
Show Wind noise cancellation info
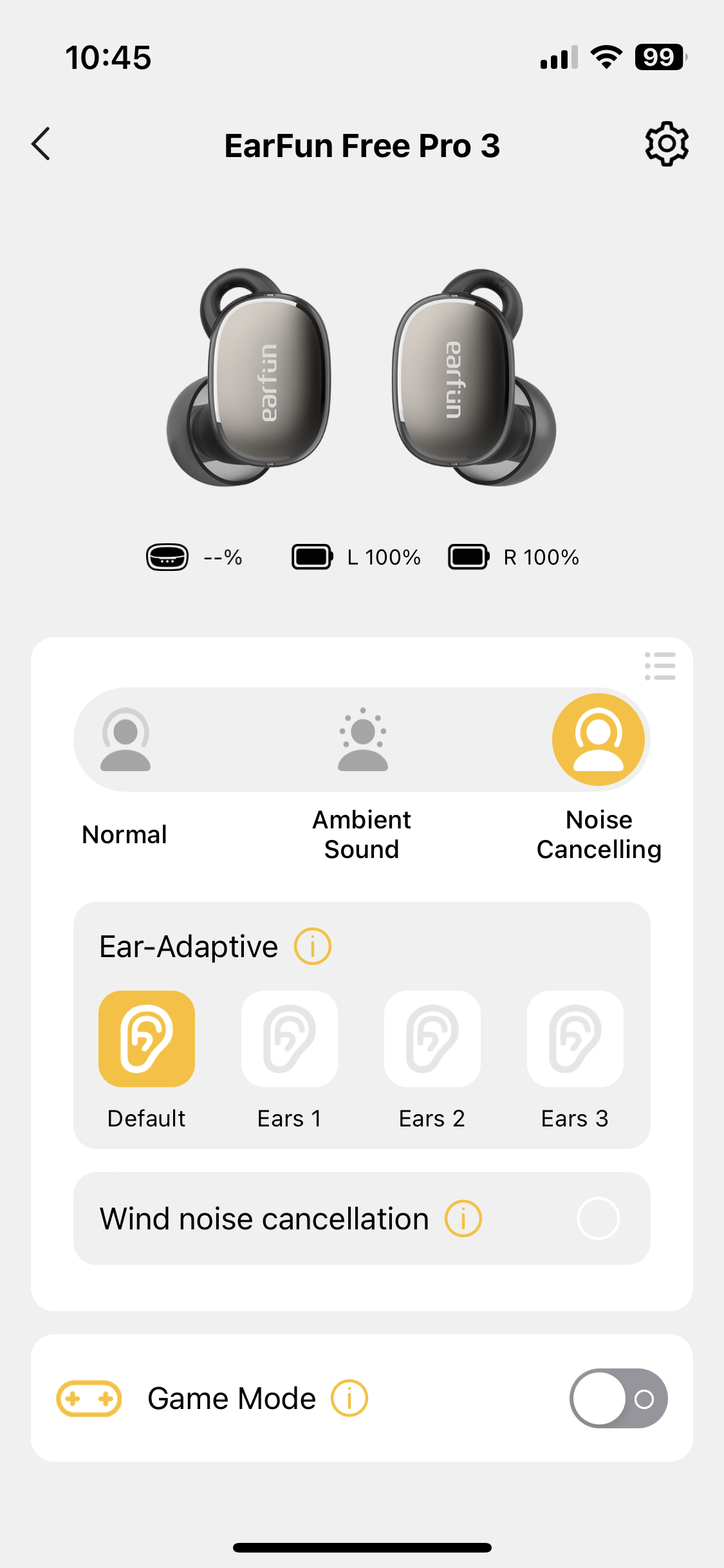[x=463, y=1218]
